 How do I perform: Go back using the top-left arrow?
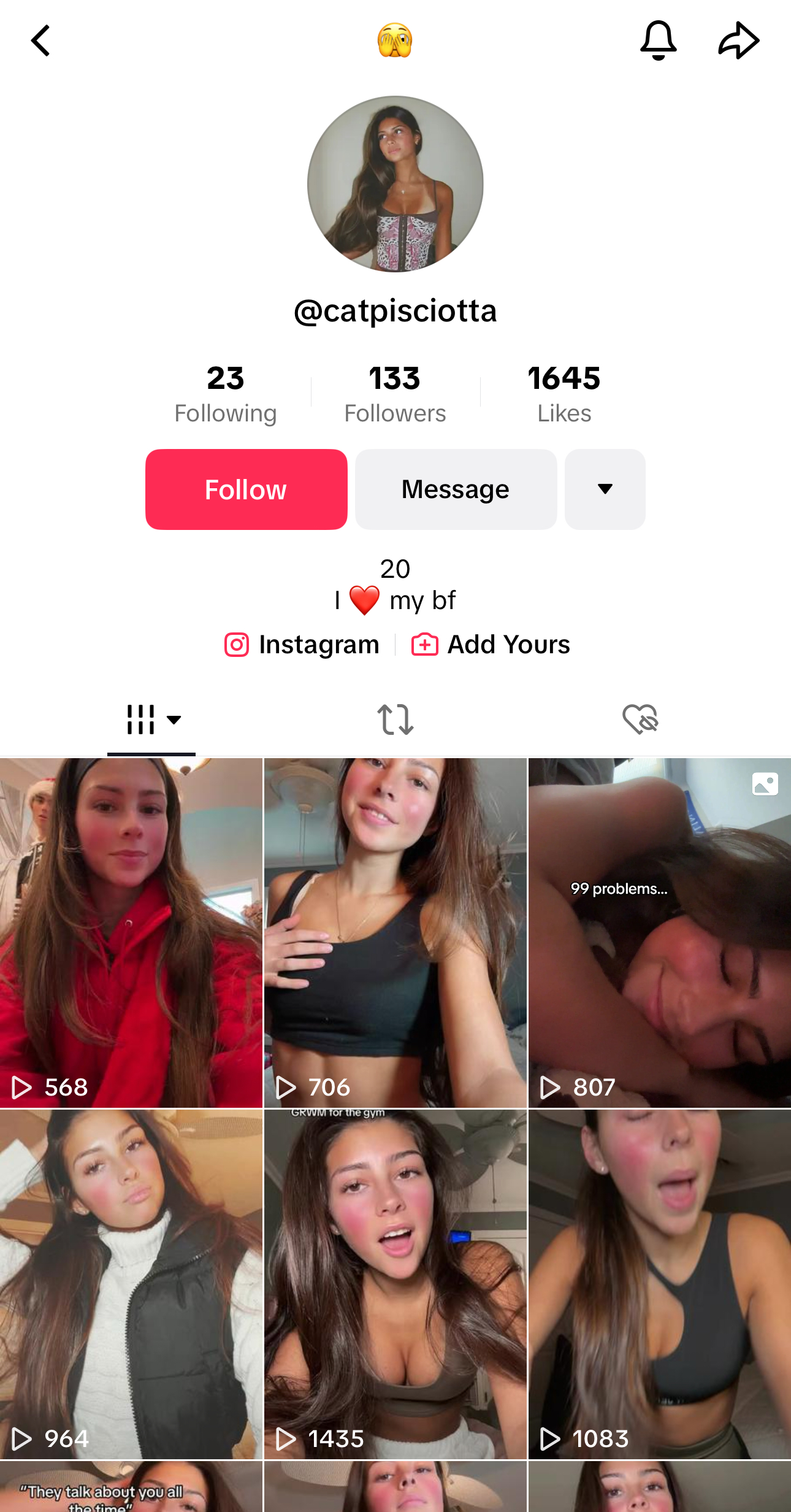tap(40, 41)
